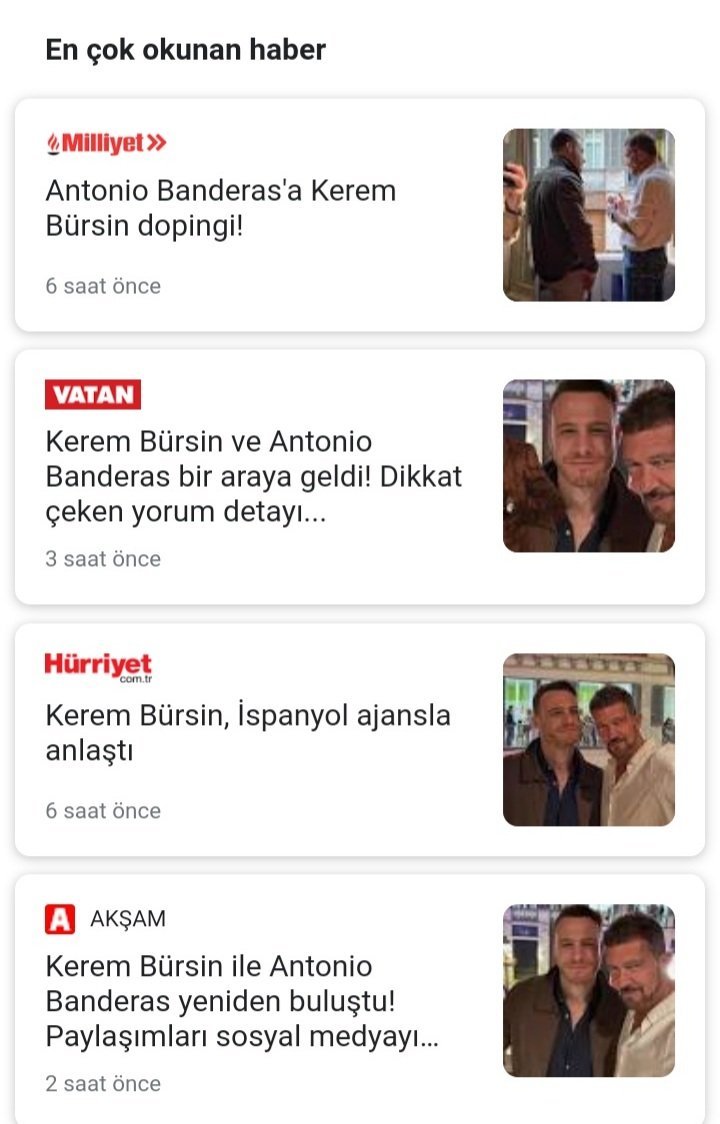Open the Milliyet article on Banderas doping

coord(221,208)
